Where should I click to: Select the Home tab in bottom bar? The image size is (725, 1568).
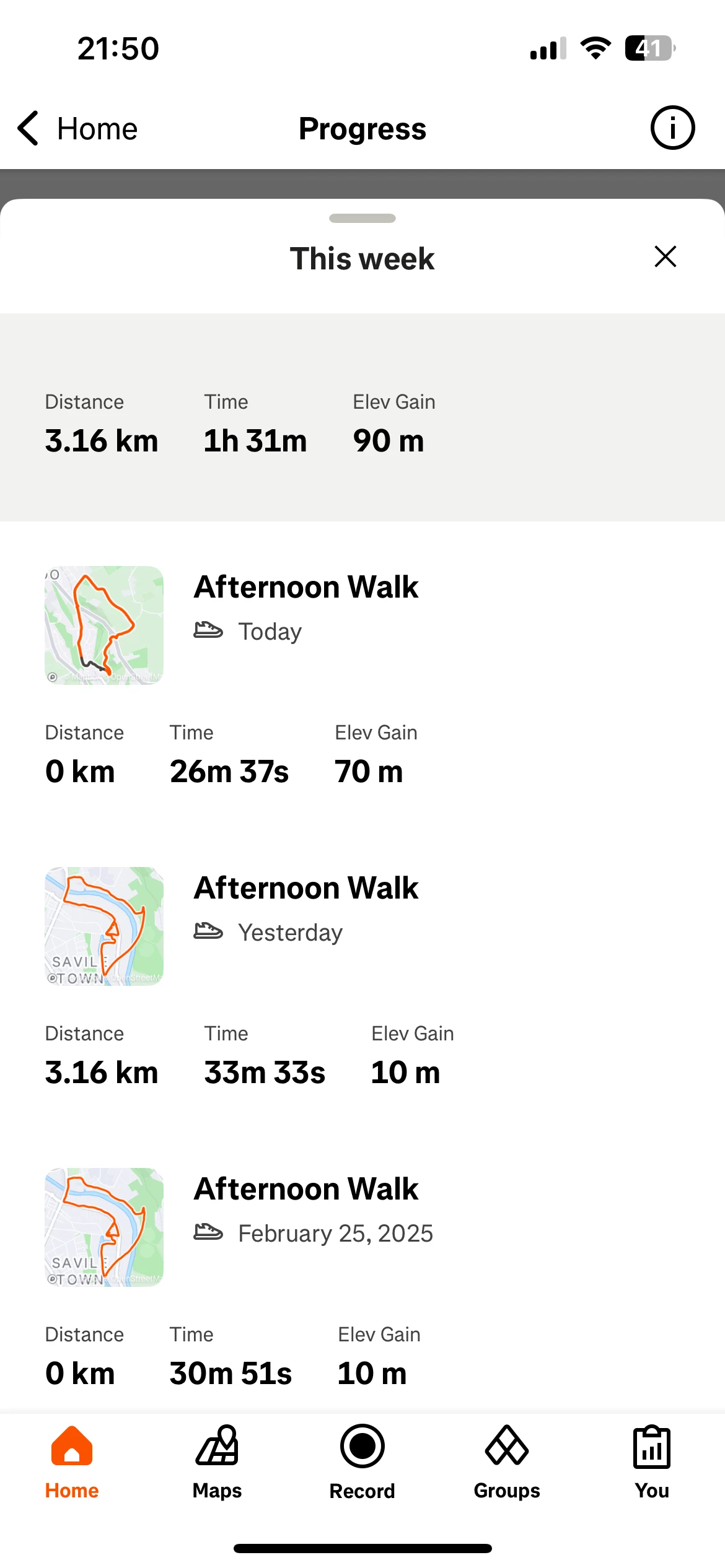point(72,1461)
